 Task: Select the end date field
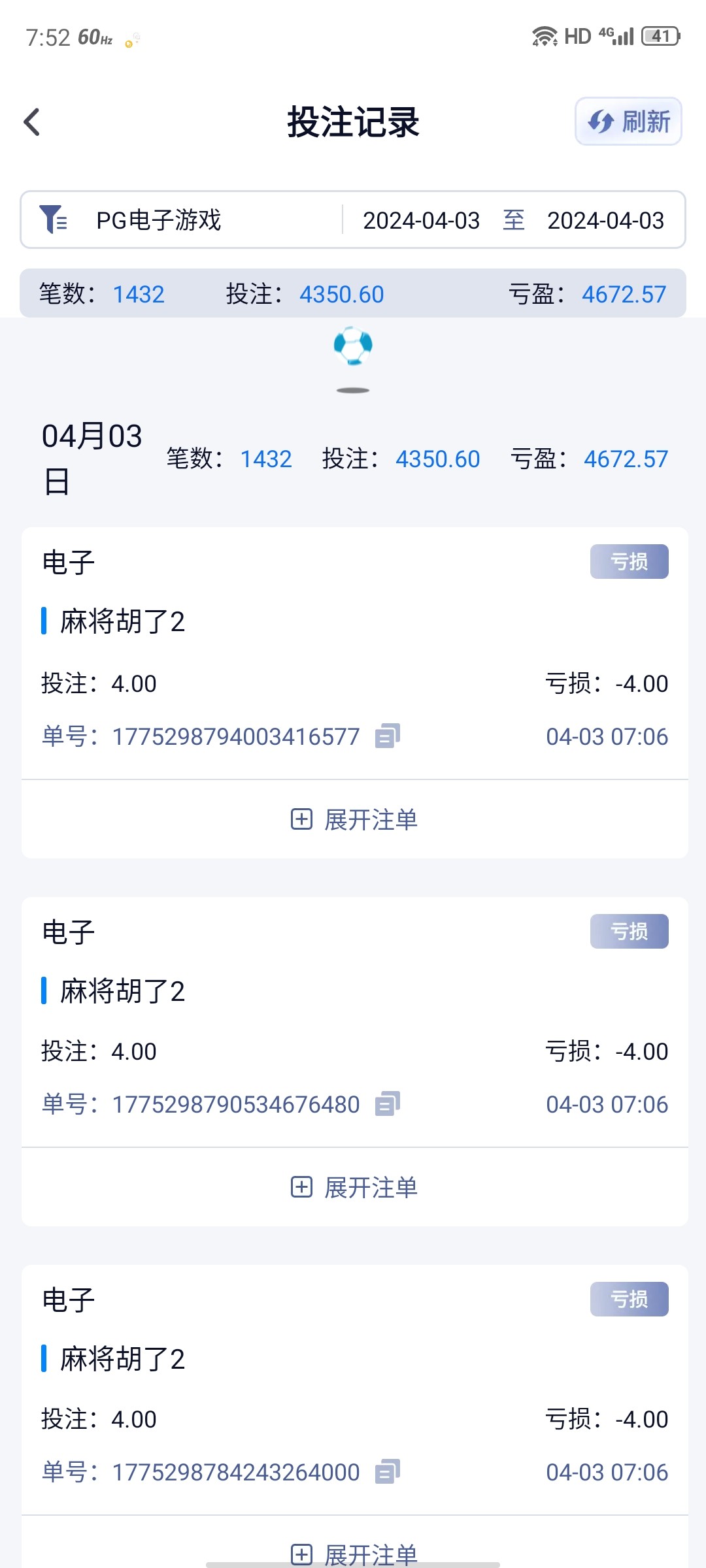(x=605, y=220)
